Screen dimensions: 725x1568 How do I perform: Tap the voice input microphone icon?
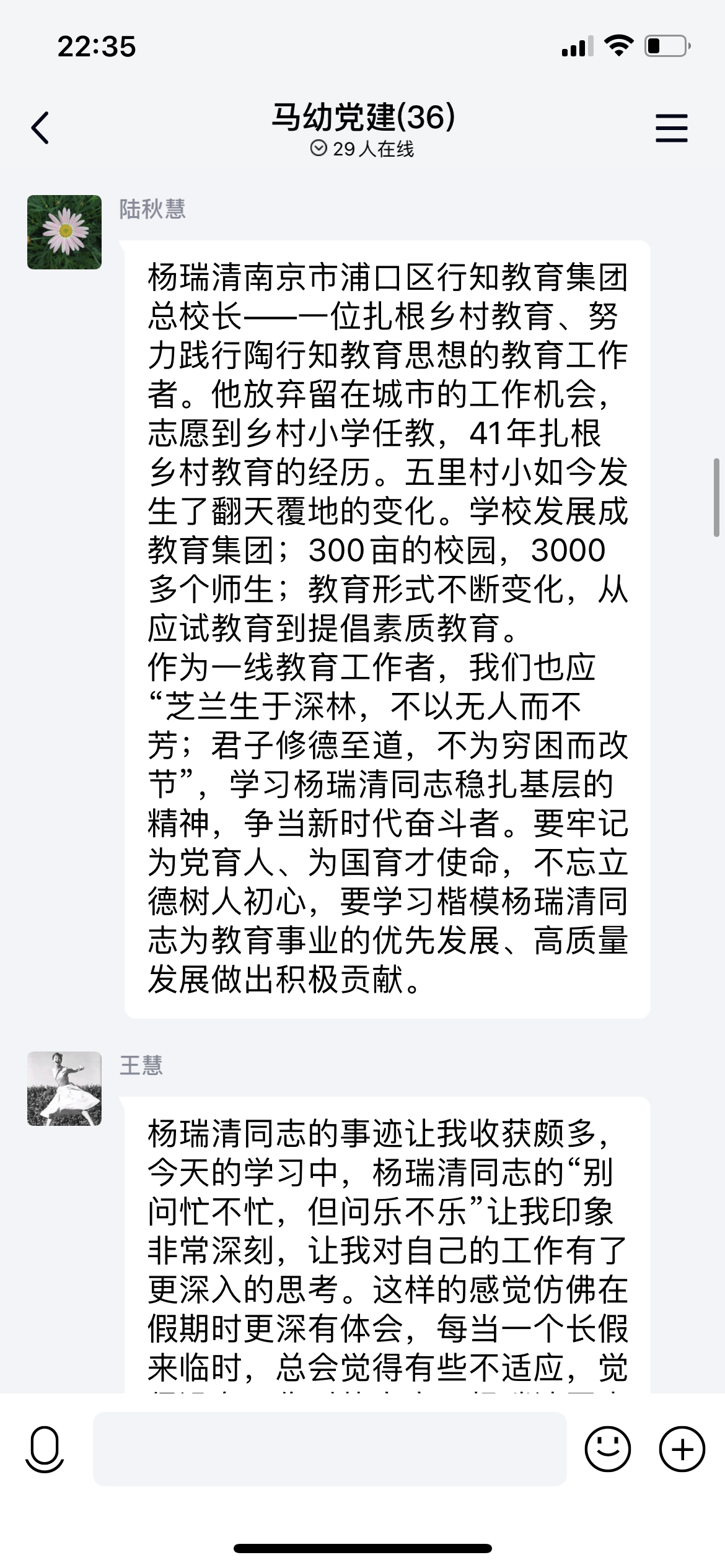click(x=45, y=1448)
